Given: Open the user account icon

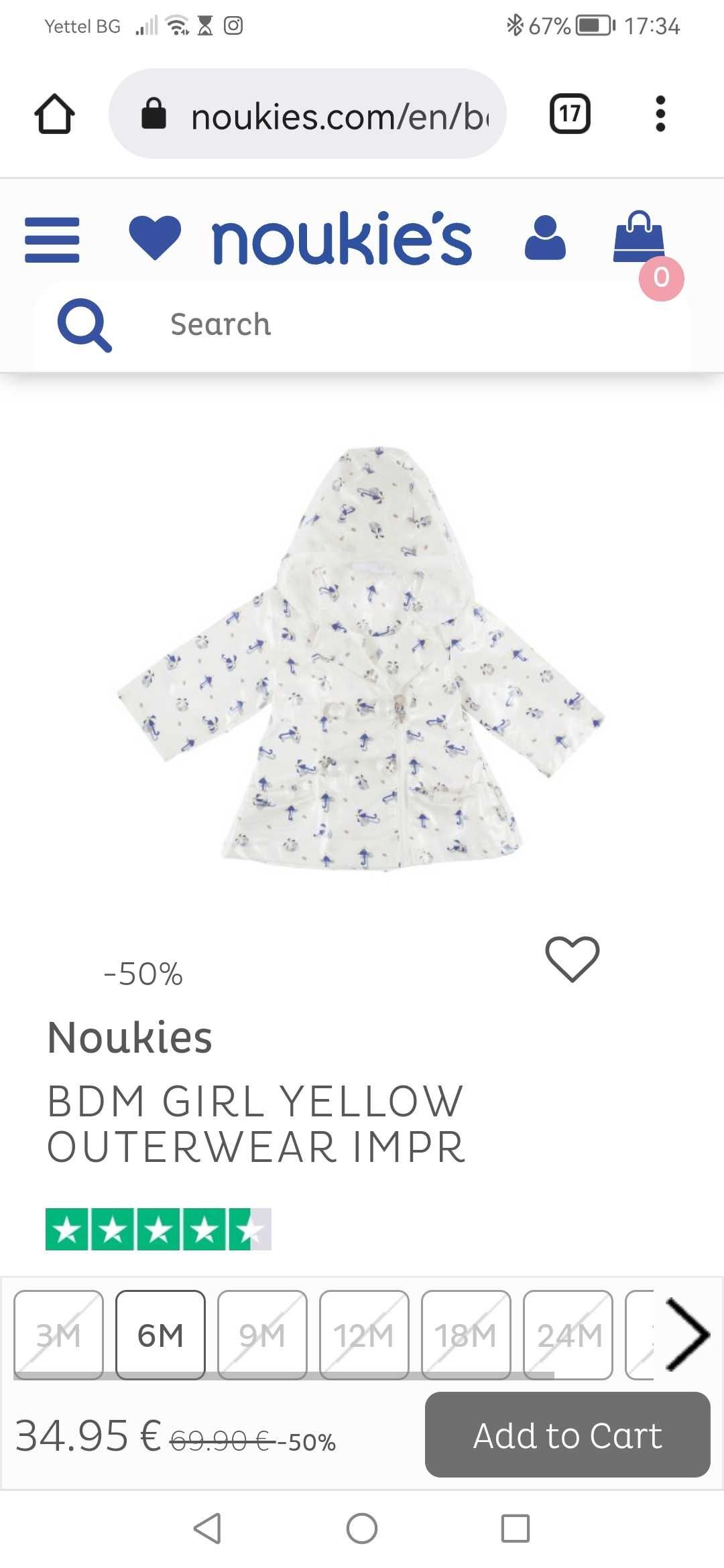Looking at the screenshot, I should [545, 238].
